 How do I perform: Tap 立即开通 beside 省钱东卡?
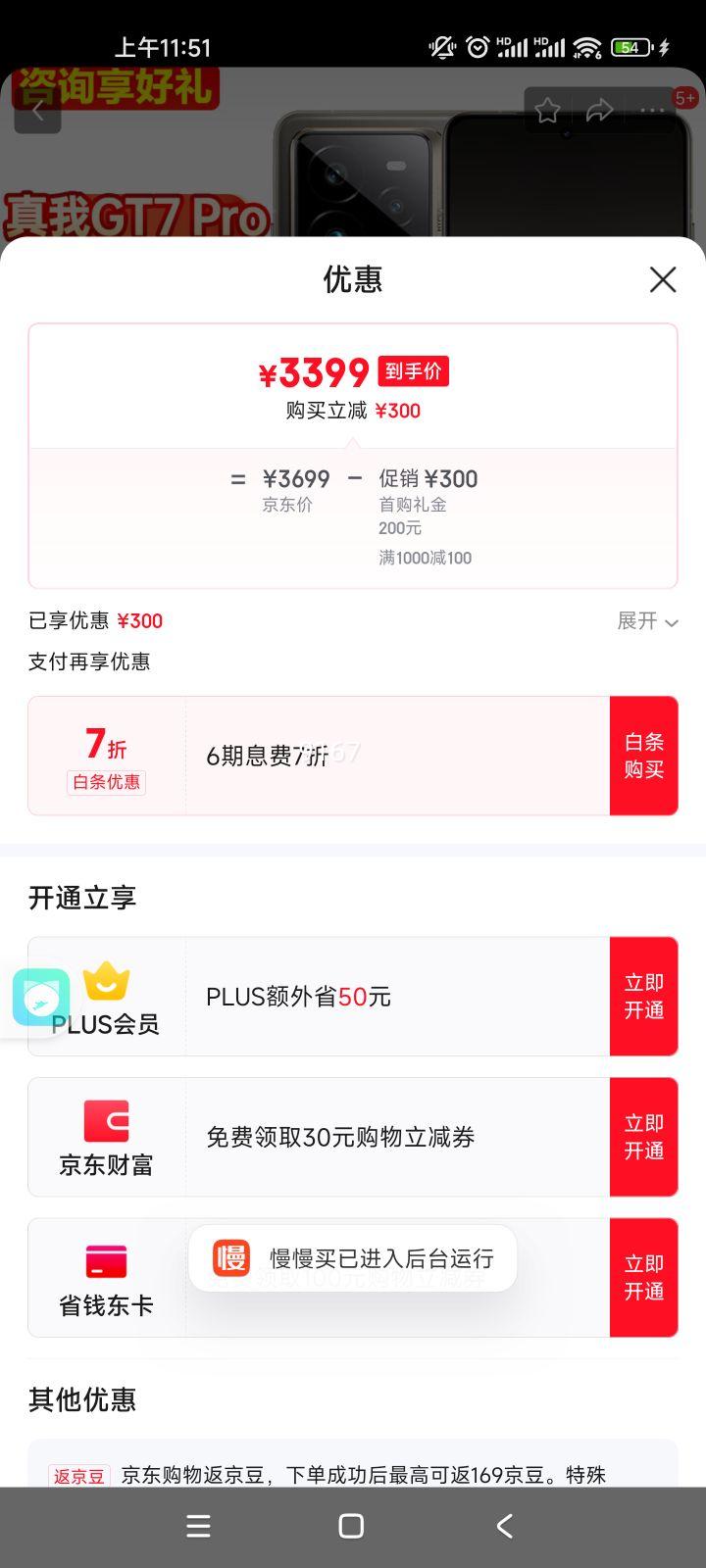point(643,1278)
